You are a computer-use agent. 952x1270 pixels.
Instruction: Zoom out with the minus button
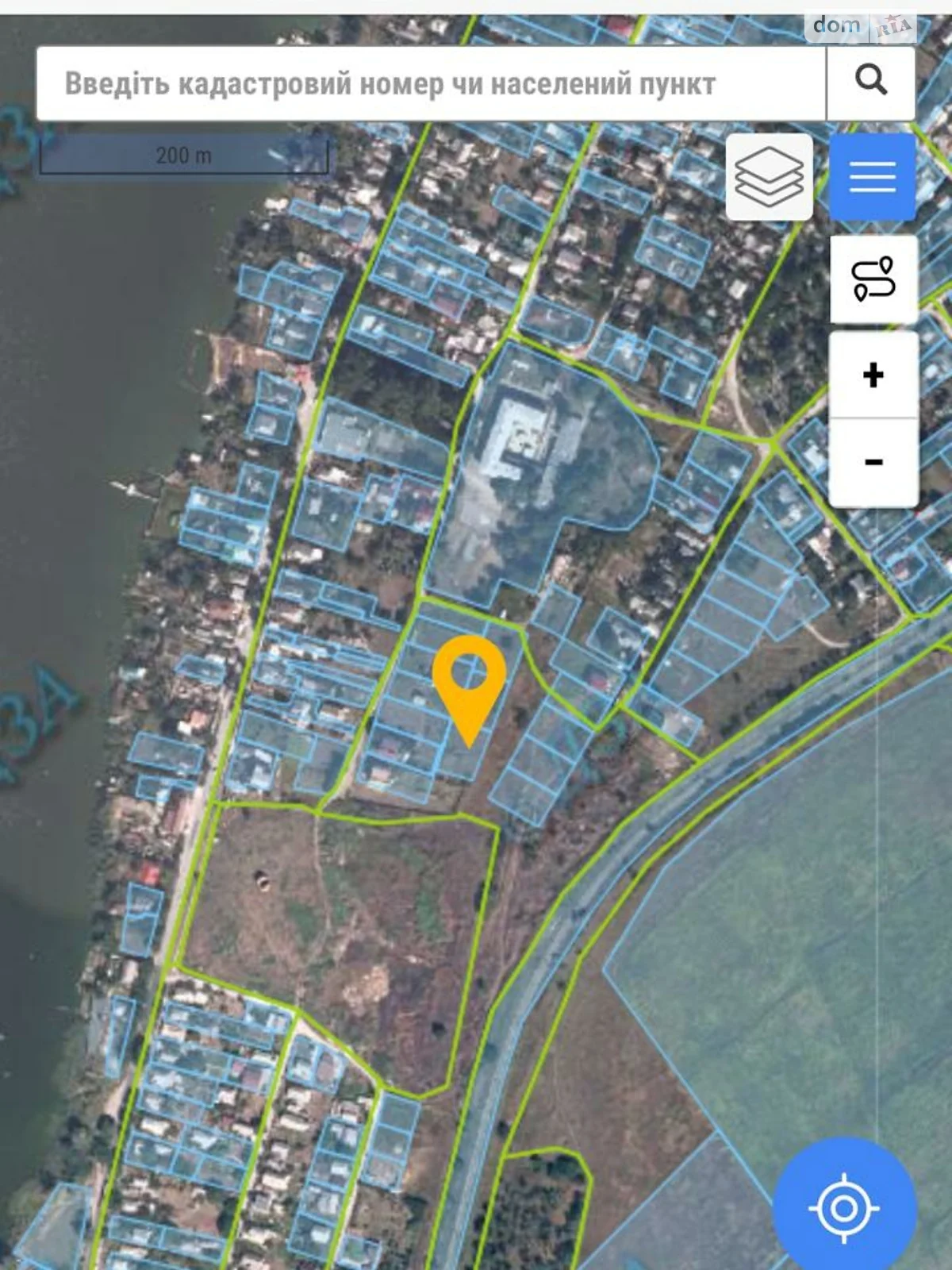click(x=873, y=462)
